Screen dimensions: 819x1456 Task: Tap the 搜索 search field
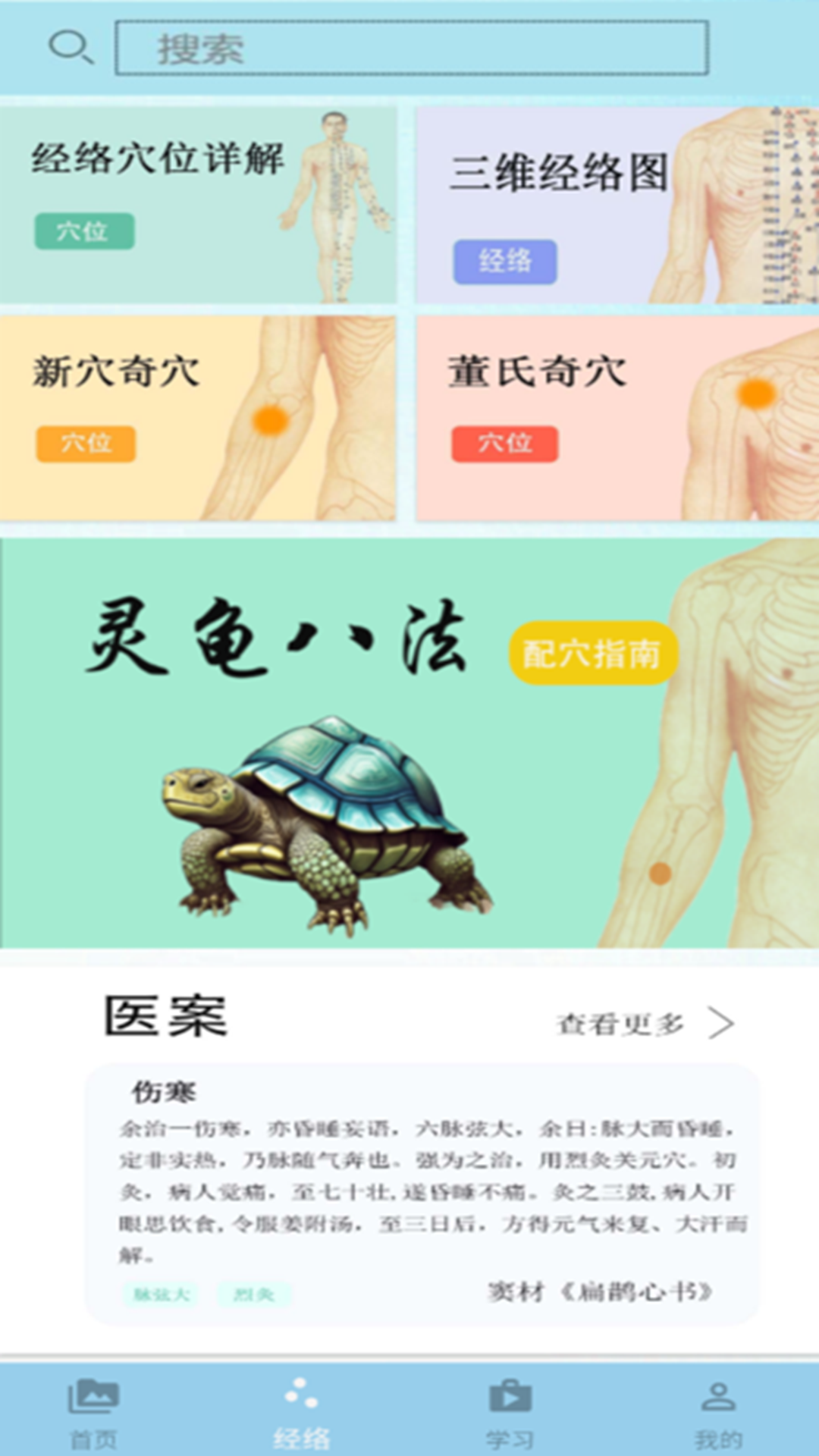pos(411,49)
